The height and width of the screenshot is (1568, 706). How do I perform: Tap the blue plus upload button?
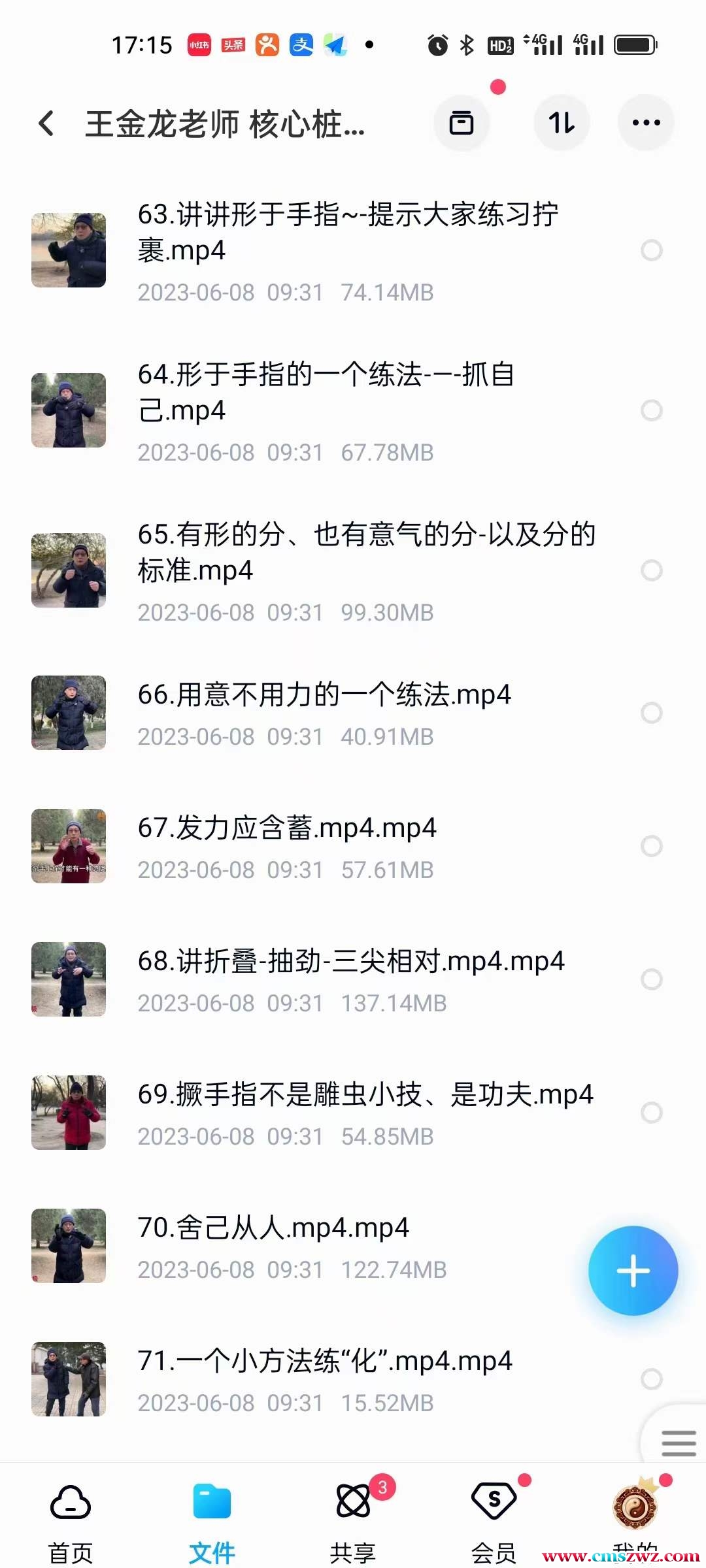[x=633, y=1271]
